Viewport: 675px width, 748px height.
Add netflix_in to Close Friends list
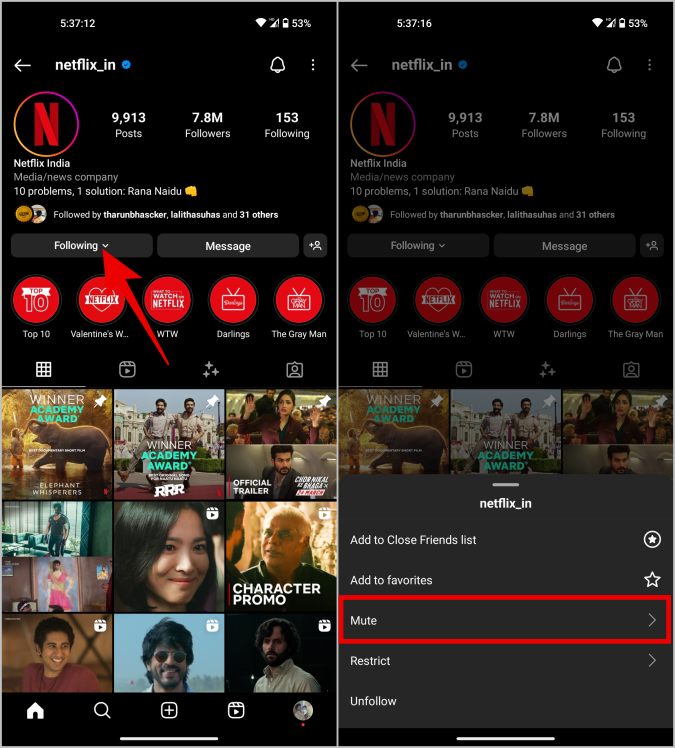point(505,540)
